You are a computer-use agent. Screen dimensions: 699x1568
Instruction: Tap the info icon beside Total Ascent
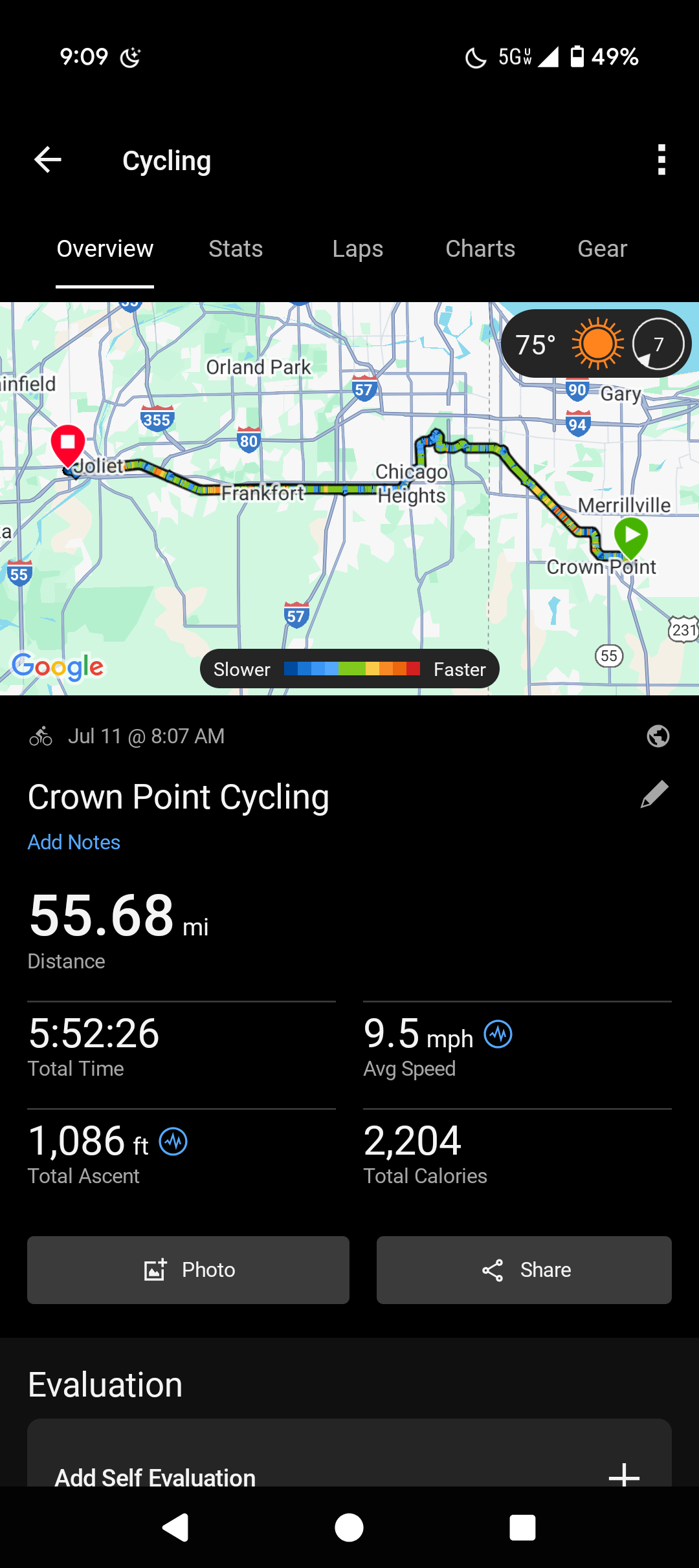(173, 1142)
